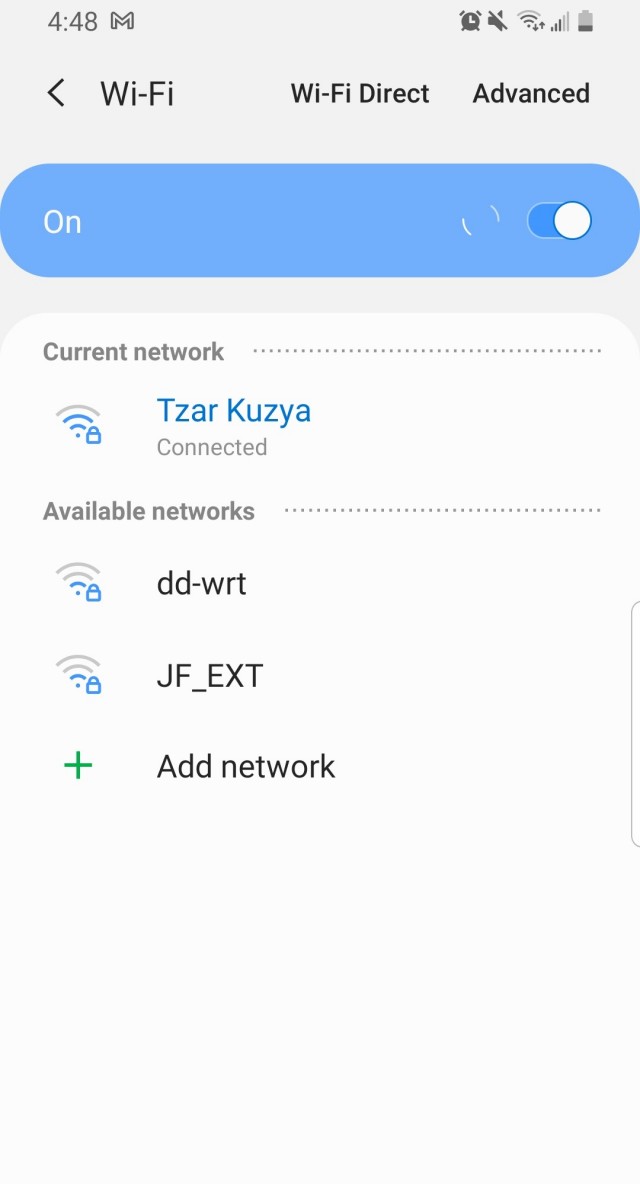Go back from Wi-Fi settings

pyautogui.click(x=56, y=94)
